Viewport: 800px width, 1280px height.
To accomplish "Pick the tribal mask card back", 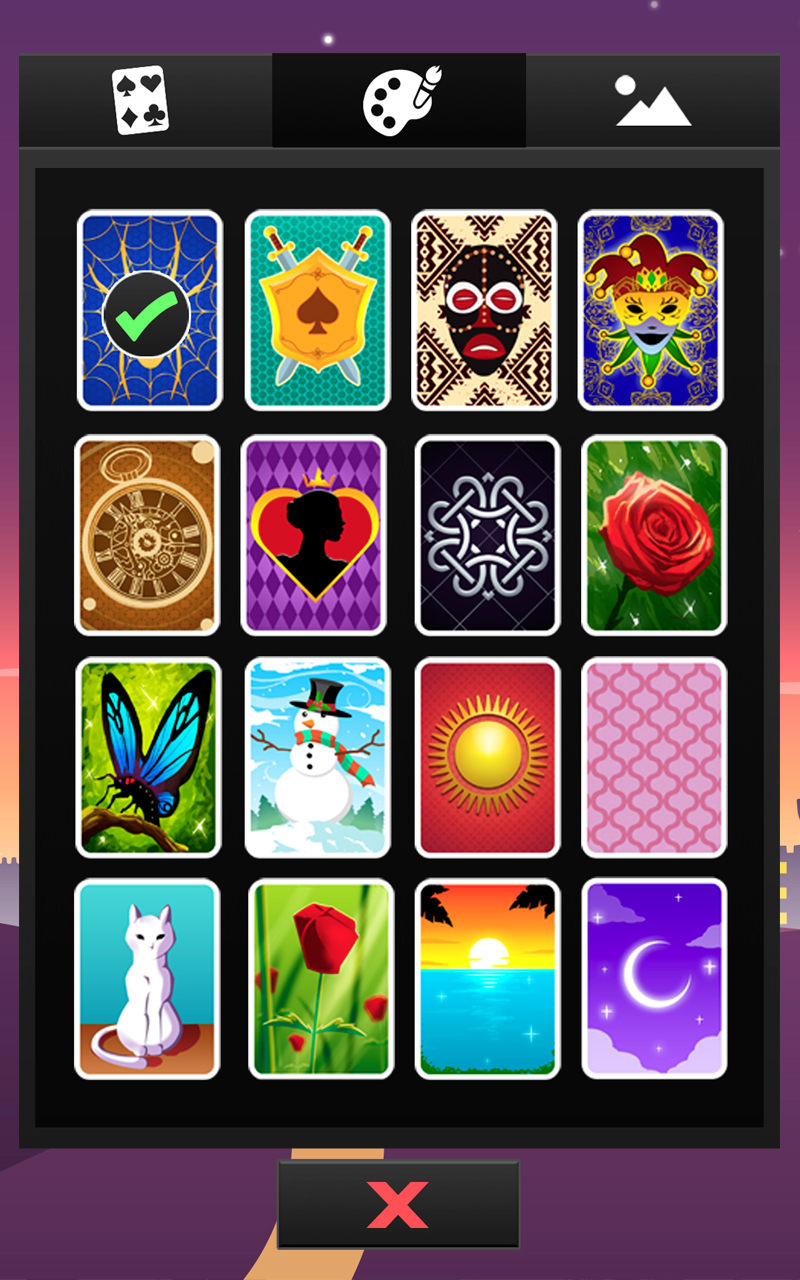I will [484, 310].
